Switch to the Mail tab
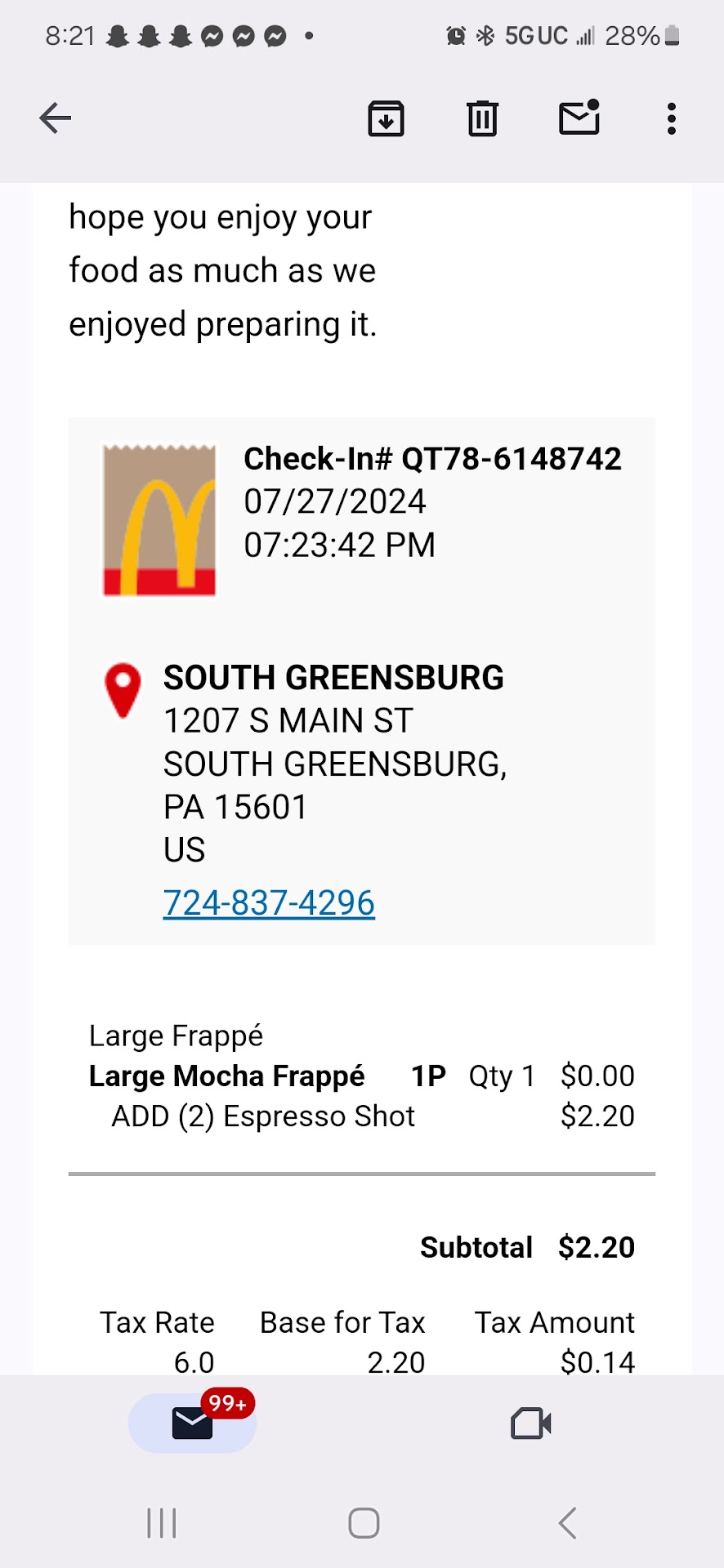This screenshot has width=724, height=1568. 193,1423
